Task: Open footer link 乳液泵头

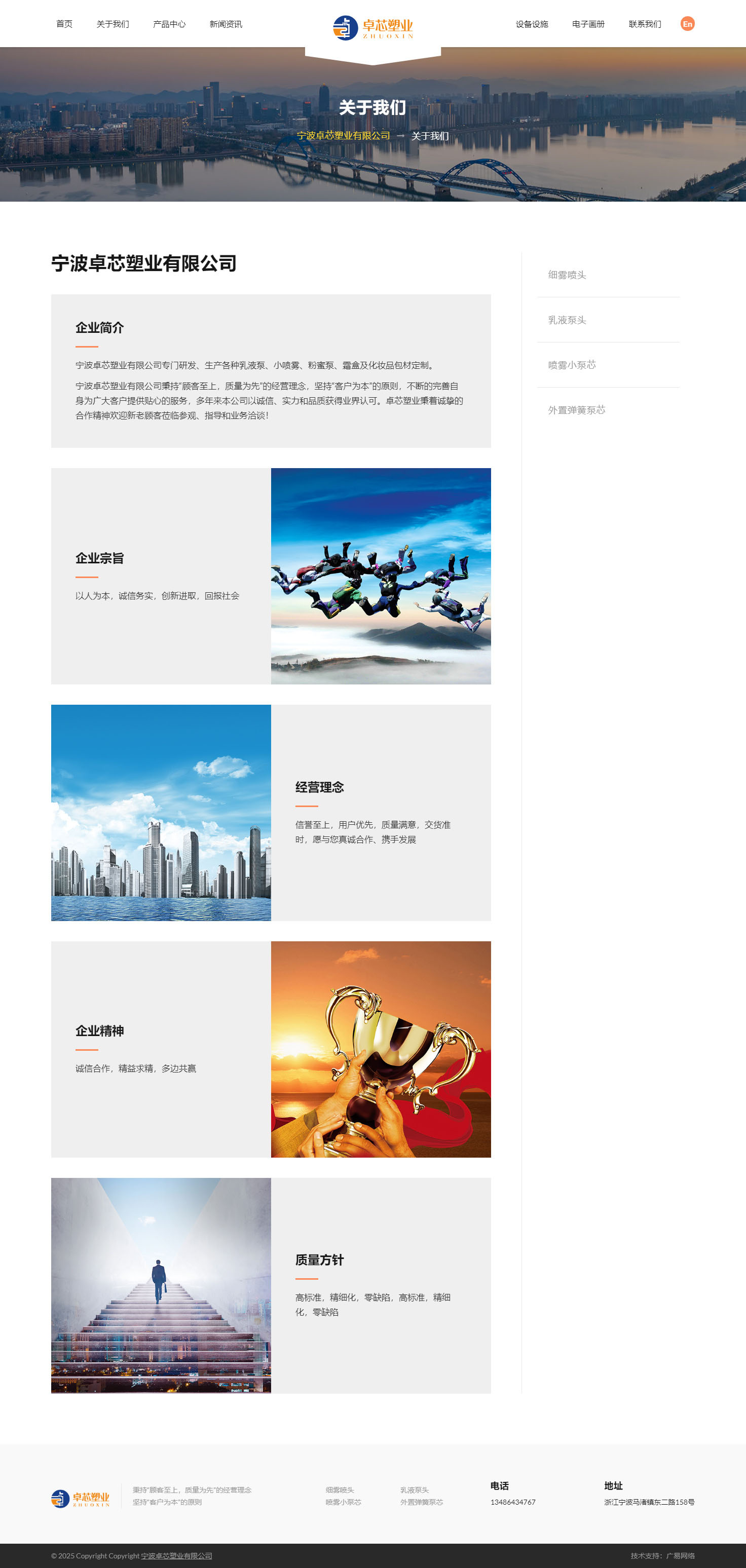Action: [415, 1489]
